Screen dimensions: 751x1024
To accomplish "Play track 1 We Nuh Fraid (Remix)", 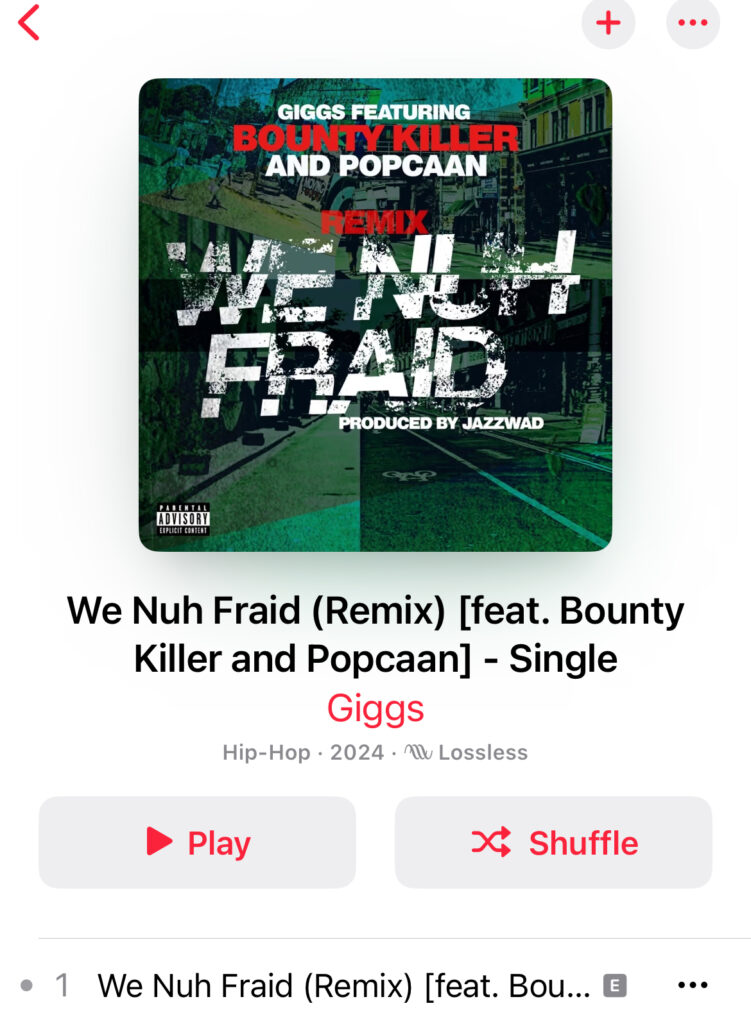I will coord(344,986).
